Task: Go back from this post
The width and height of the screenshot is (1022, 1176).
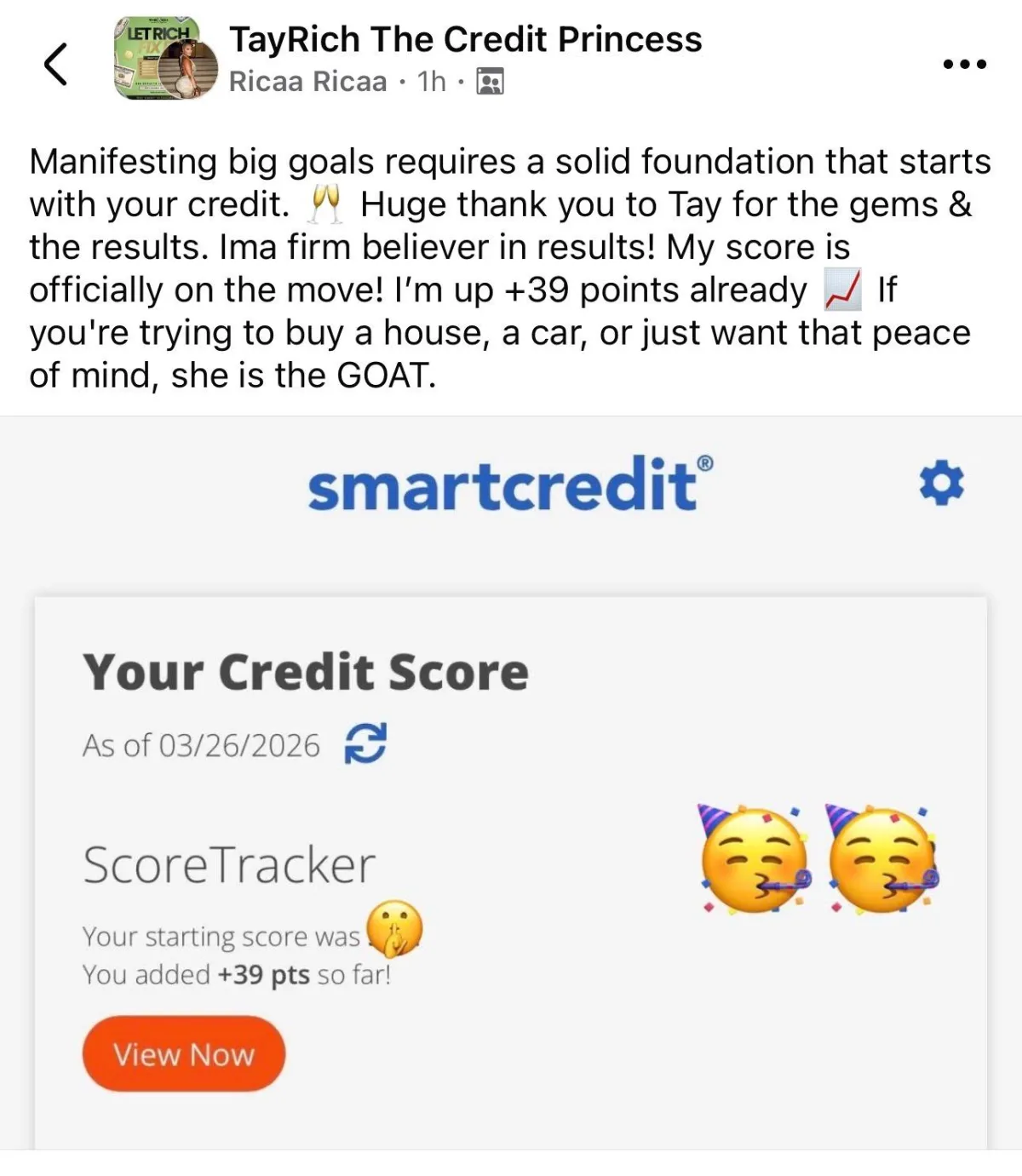Action: click(56, 64)
